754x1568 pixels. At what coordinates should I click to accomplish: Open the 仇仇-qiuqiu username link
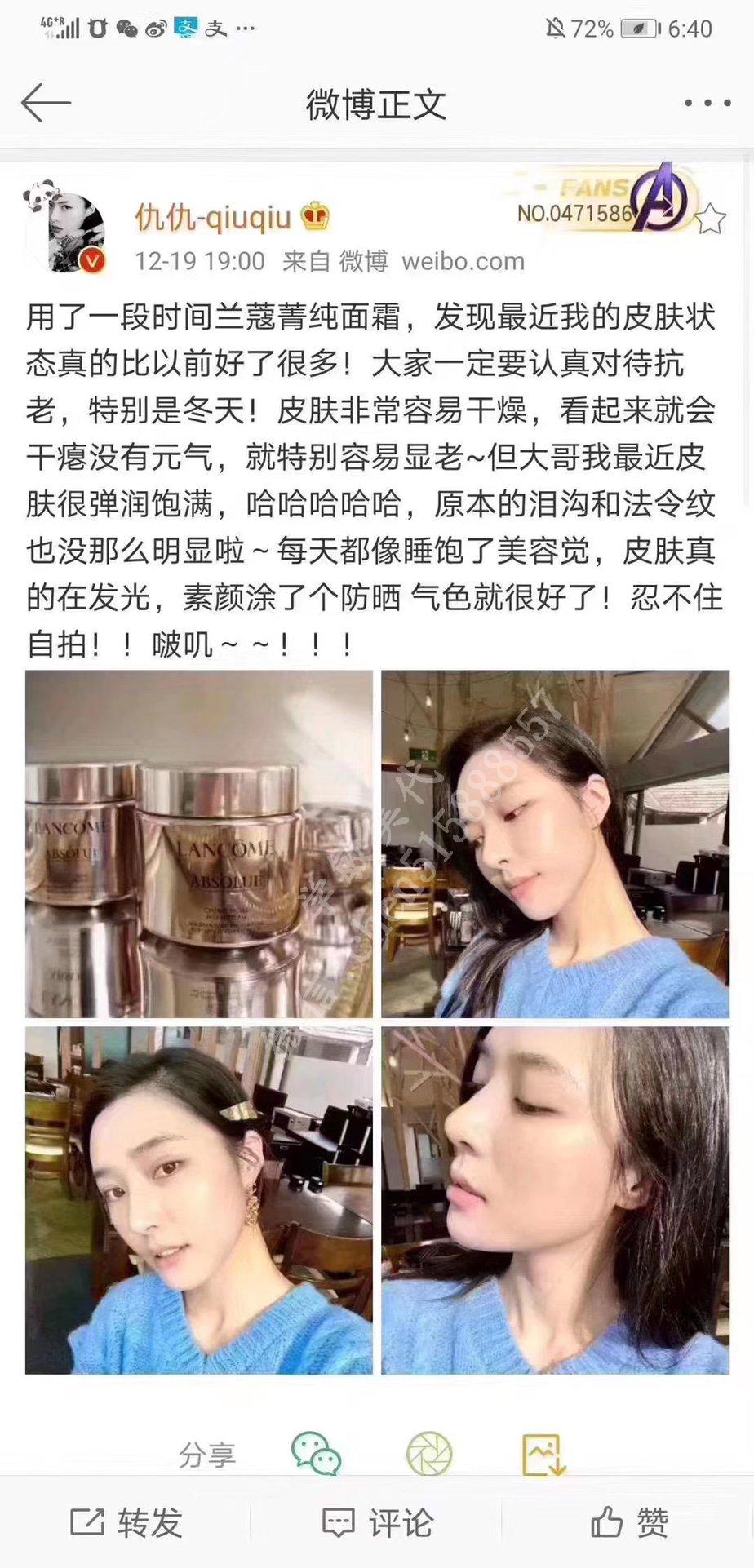[213, 217]
